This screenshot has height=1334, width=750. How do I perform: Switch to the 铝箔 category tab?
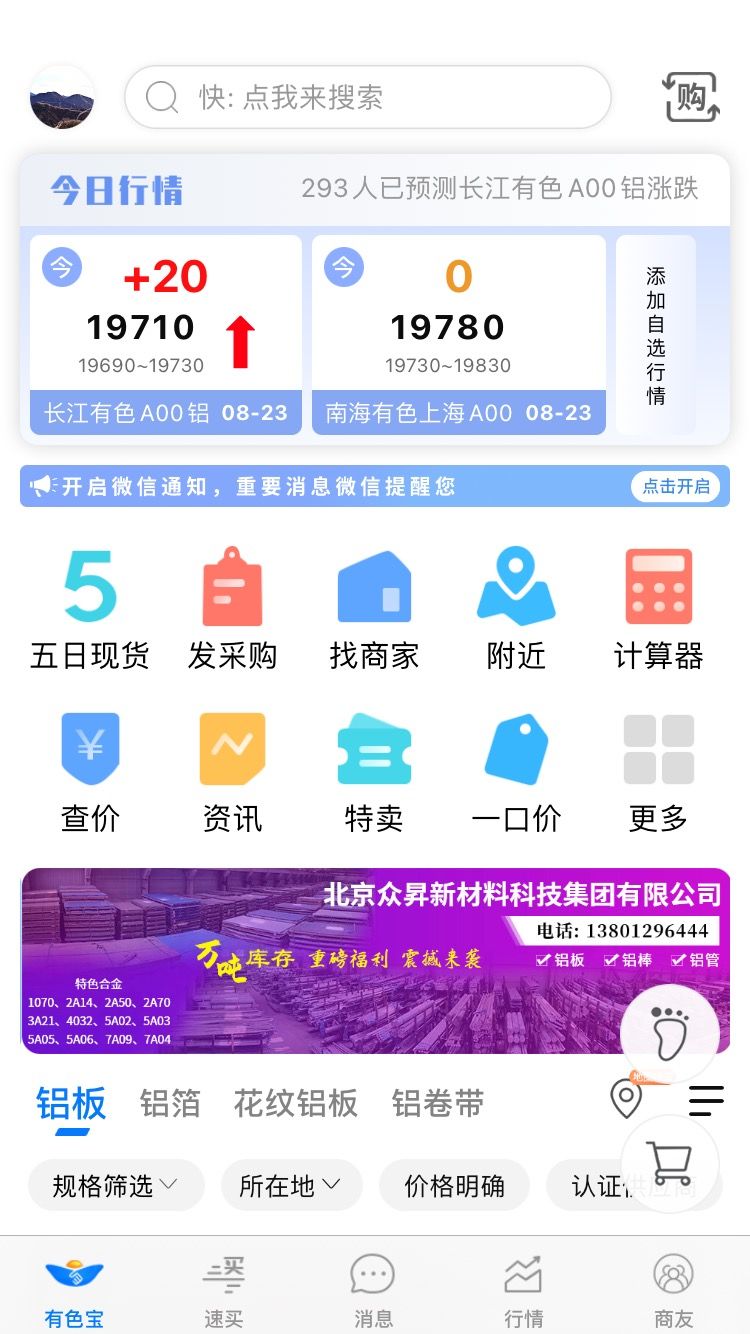170,1104
